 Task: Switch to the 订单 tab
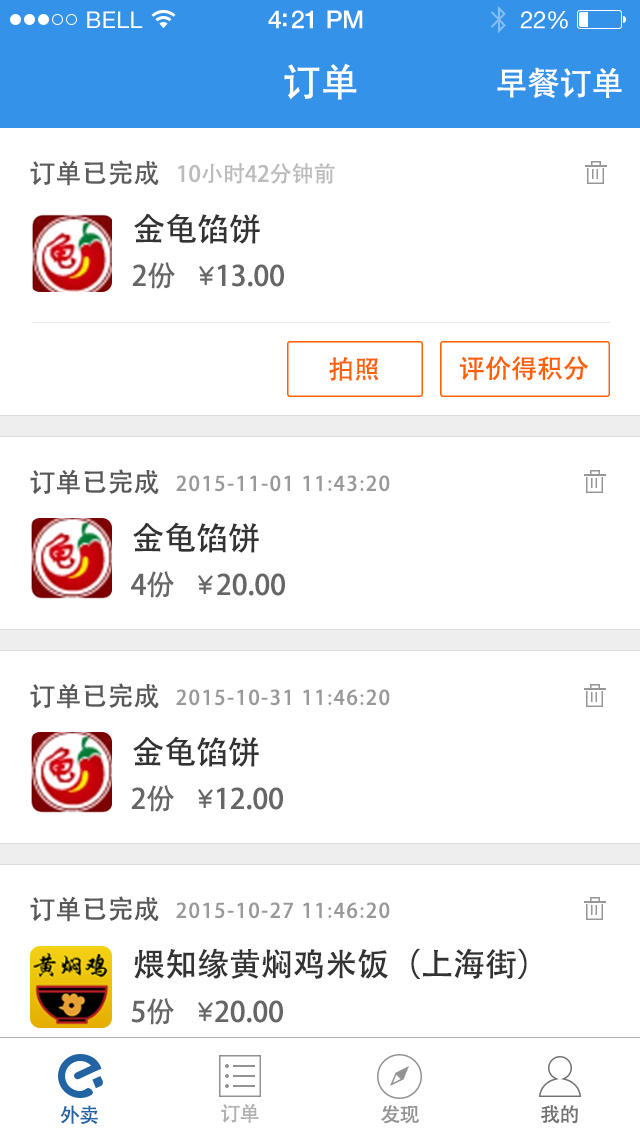click(x=240, y=1088)
